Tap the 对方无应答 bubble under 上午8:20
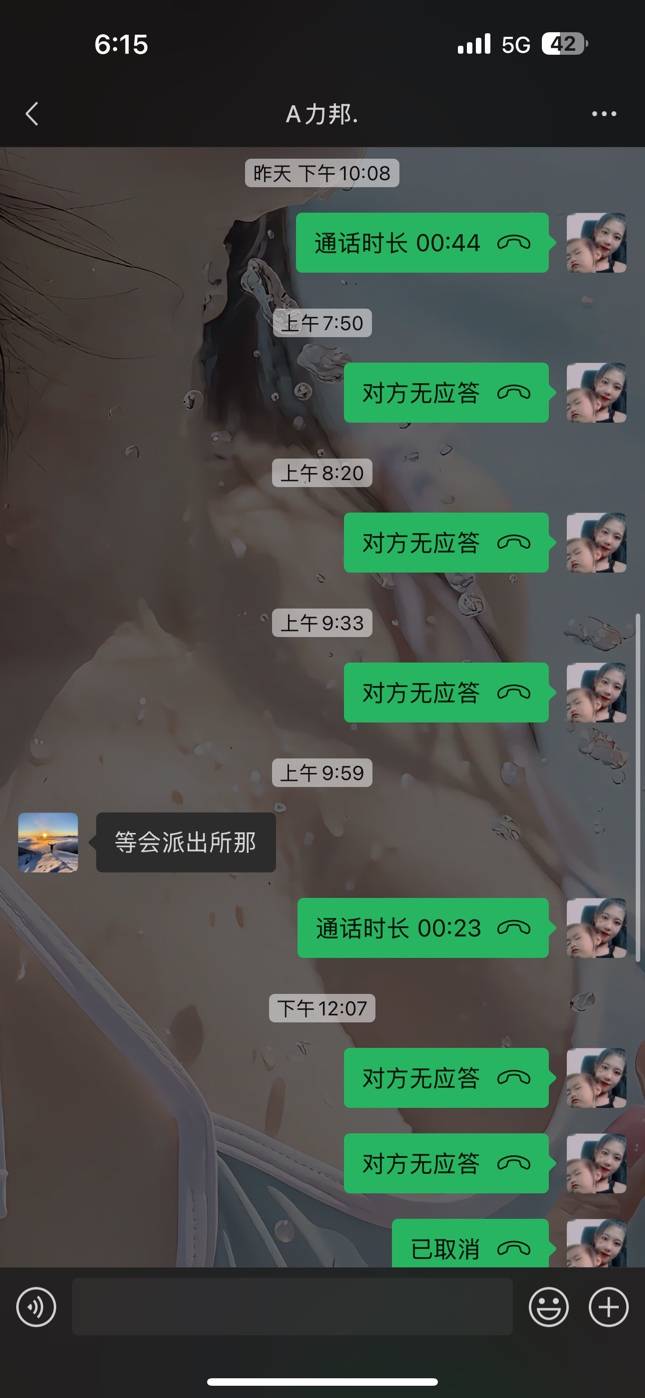Viewport: 645px width, 1398px height. 446,543
